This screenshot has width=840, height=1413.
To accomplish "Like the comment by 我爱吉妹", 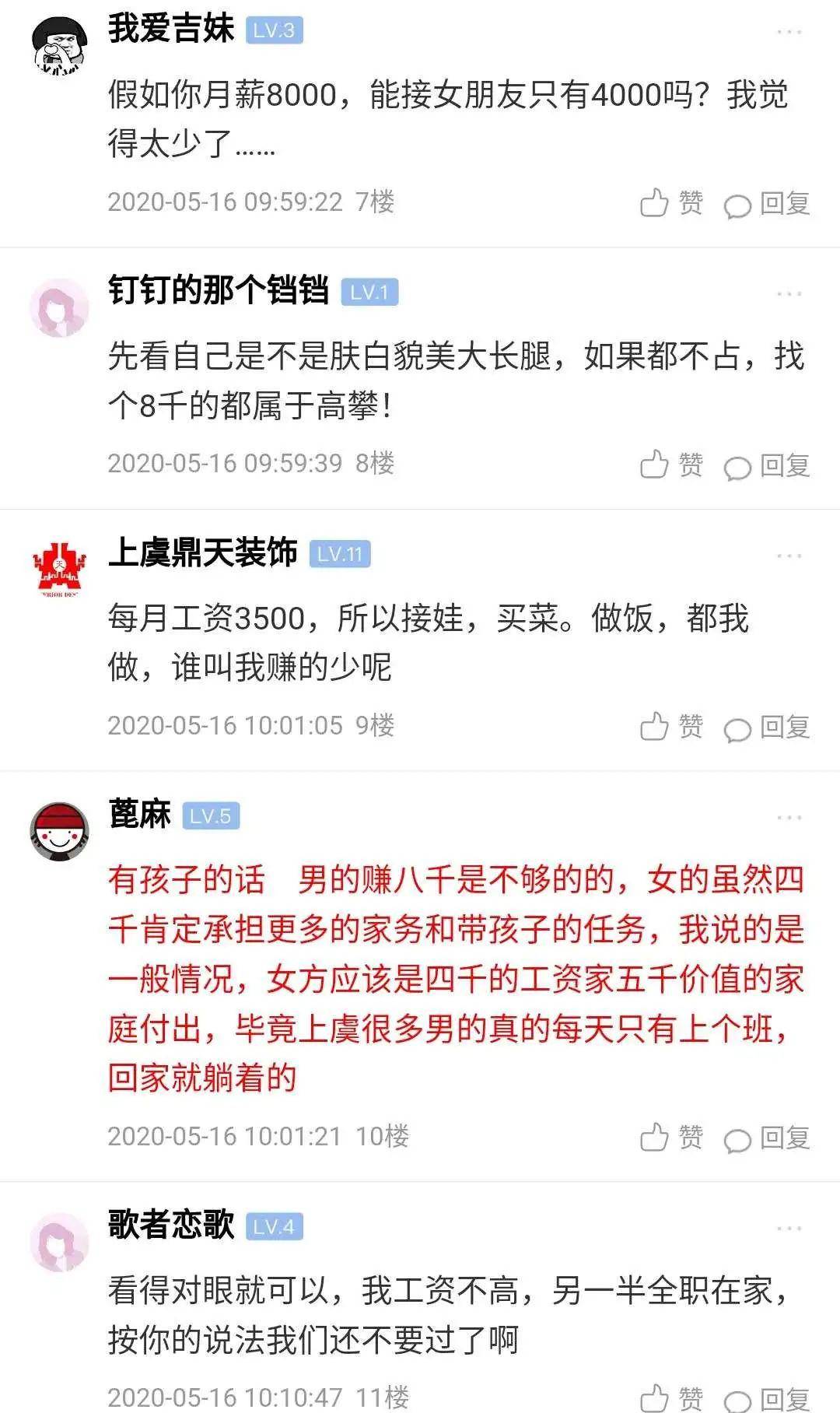I will (x=670, y=204).
